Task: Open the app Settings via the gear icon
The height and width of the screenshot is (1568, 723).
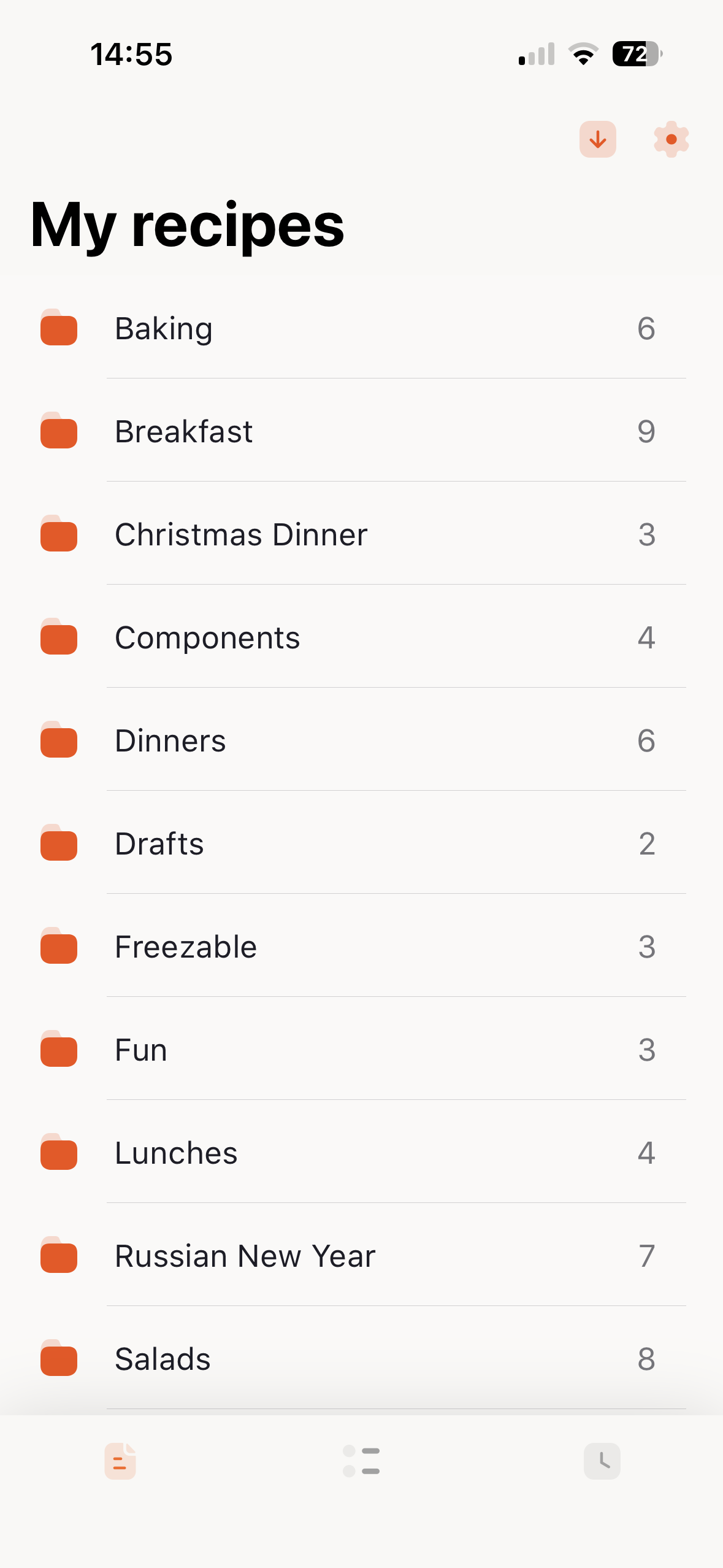Action: [670, 139]
